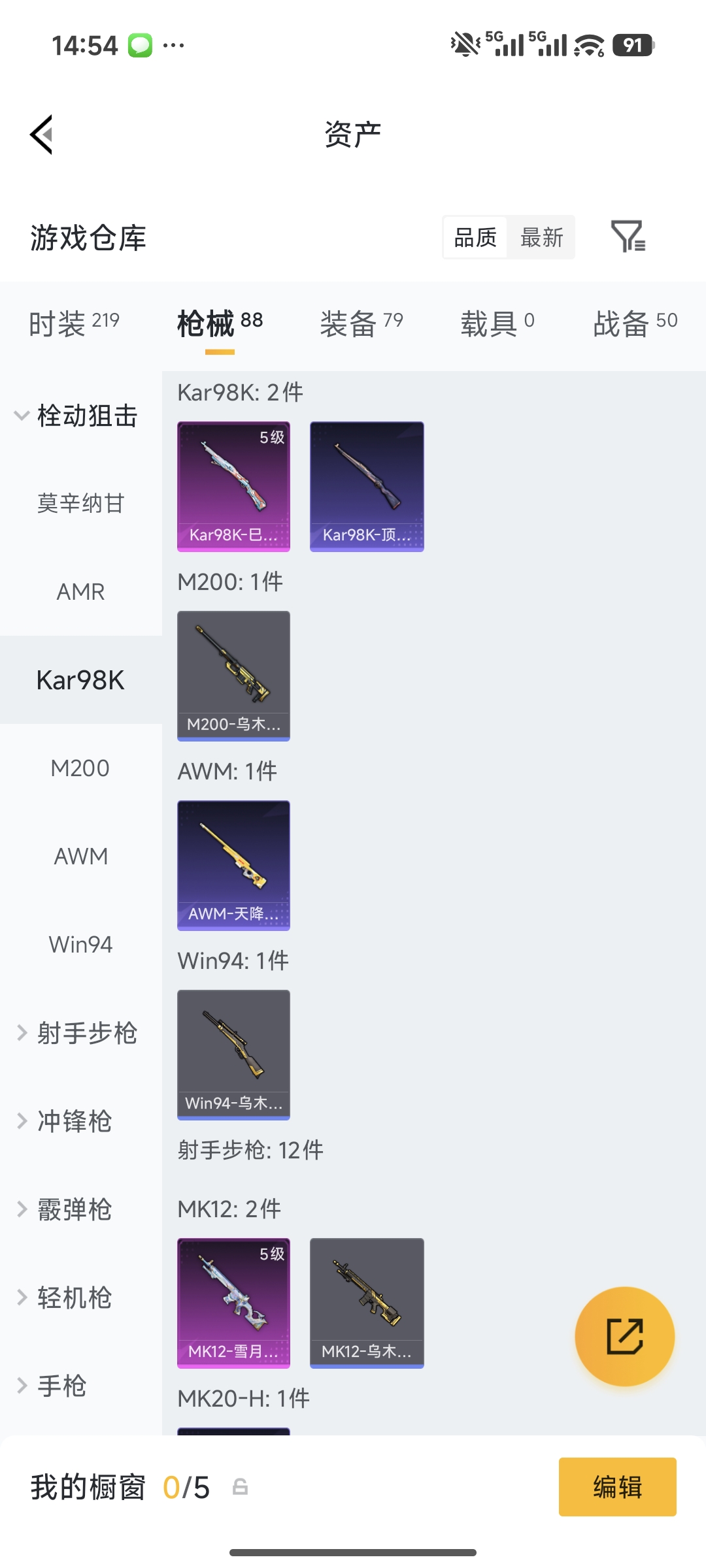Open the AWM-天降 skin thumbnail
This screenshot has height=1568, width=706.
point(233,866)
